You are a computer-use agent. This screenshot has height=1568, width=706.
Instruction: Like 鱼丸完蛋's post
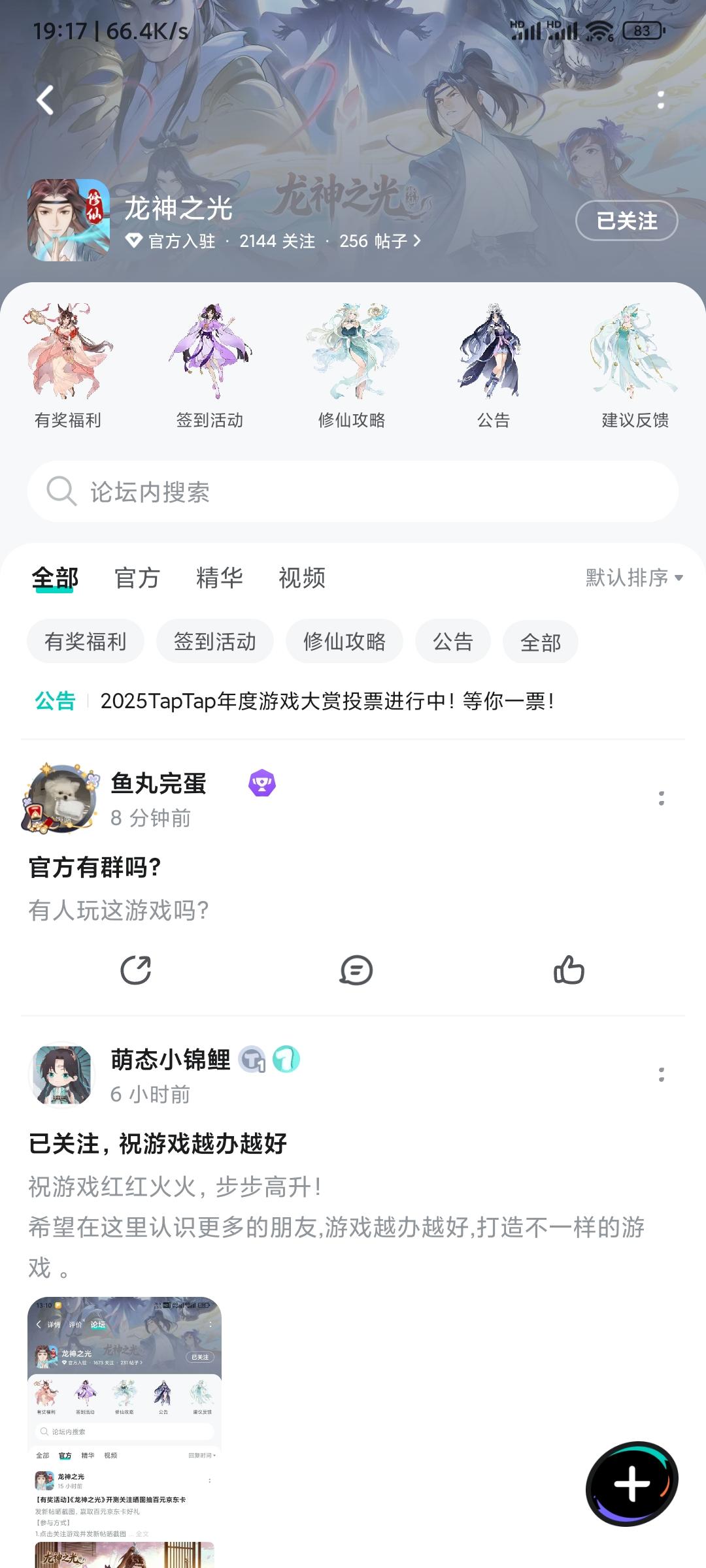pyautogui.click(x=569, y=970)
